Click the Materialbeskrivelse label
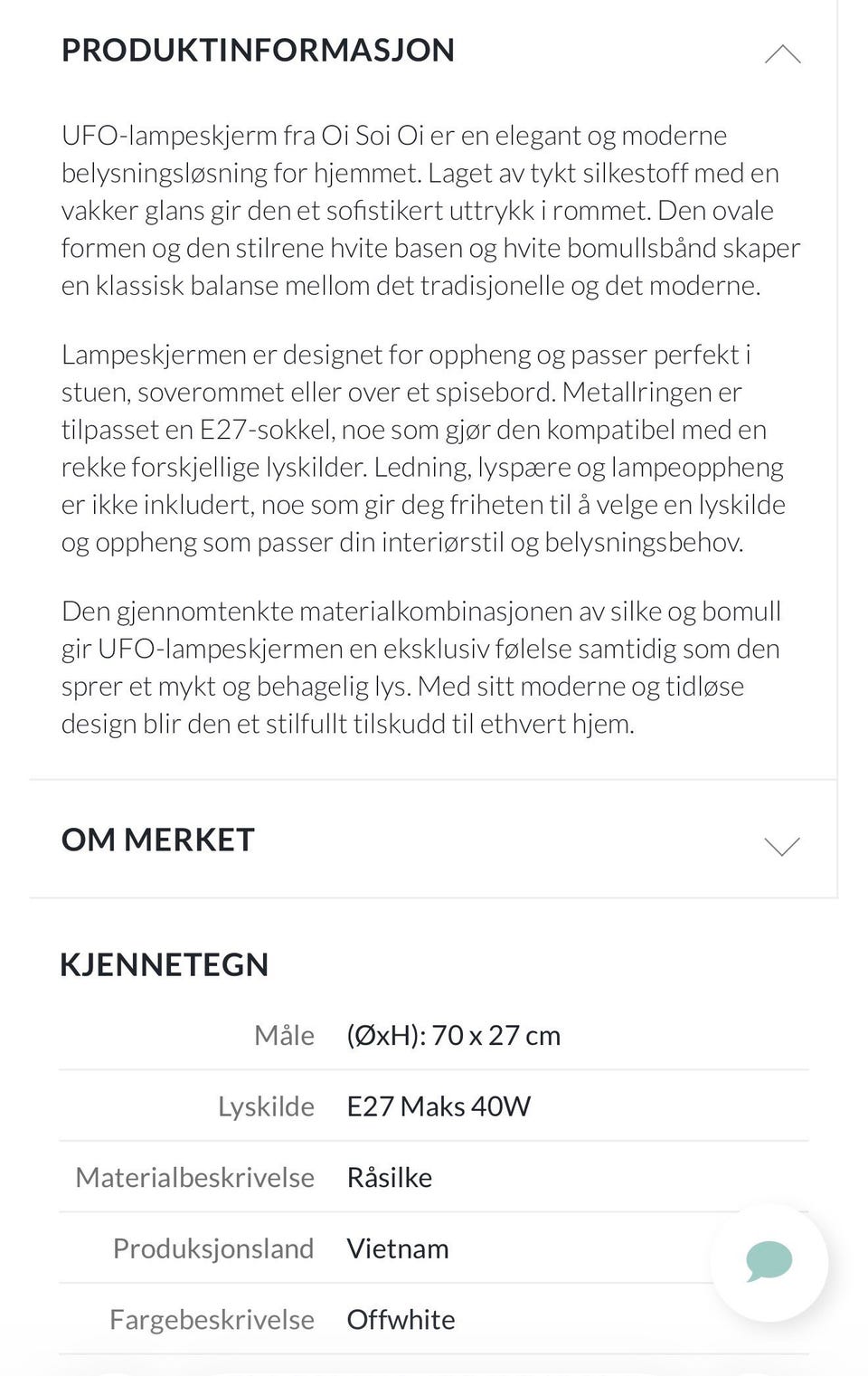This screenshot has height=1376, width=868. pos(194,1178)
